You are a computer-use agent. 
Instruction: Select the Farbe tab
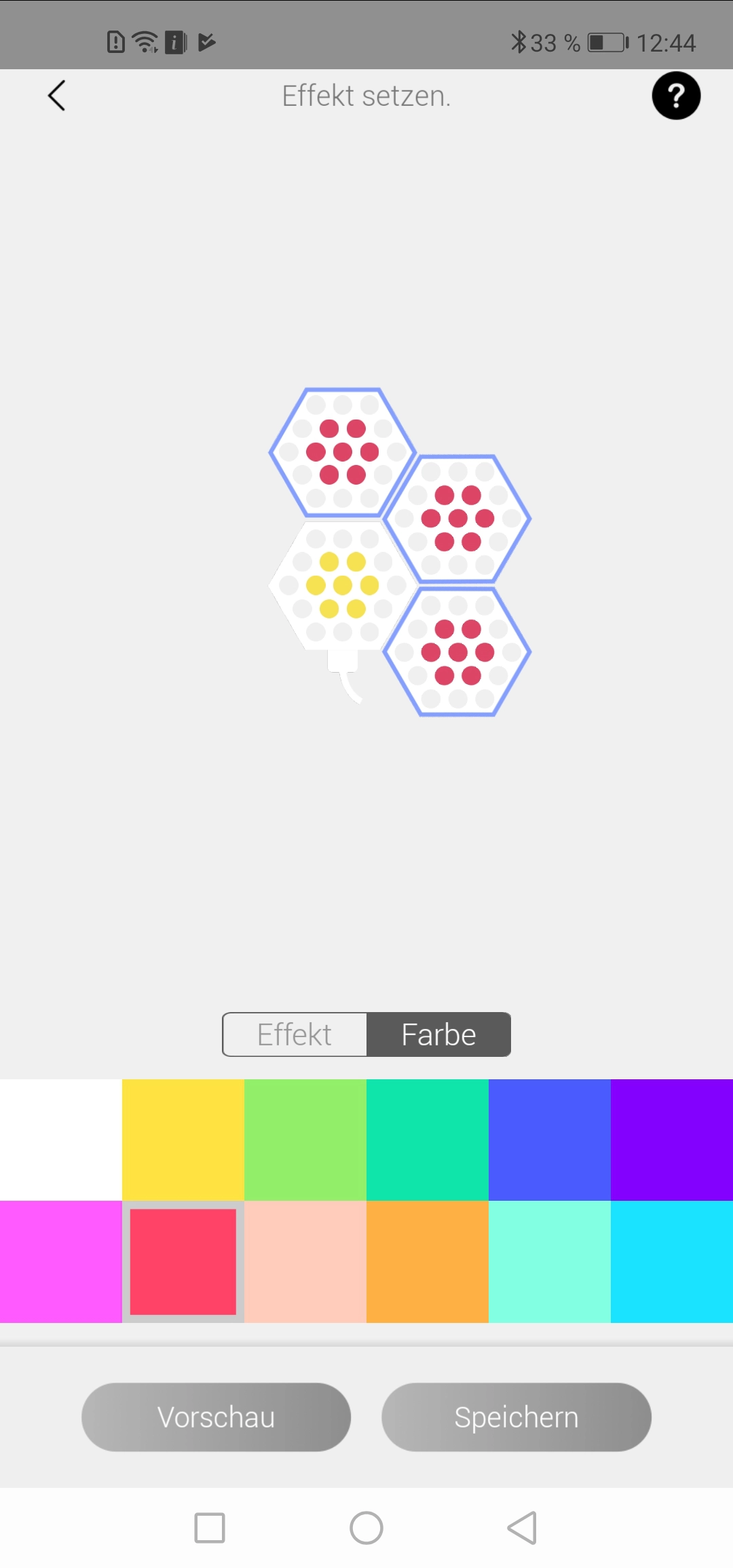439,1034
